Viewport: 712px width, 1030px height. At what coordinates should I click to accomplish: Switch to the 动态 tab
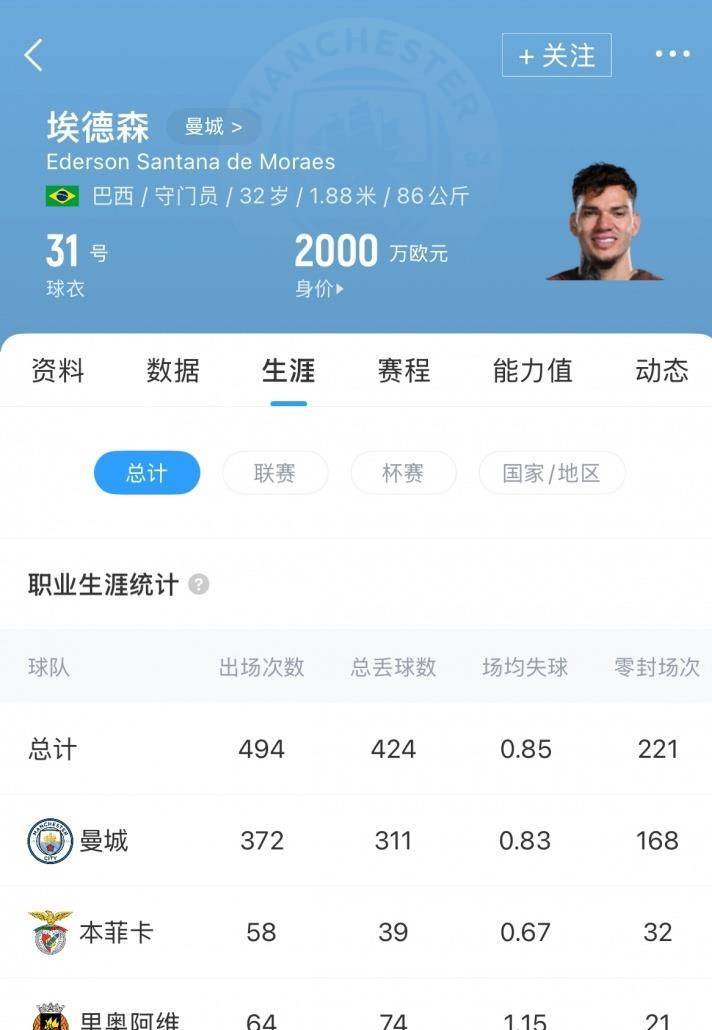661,371
